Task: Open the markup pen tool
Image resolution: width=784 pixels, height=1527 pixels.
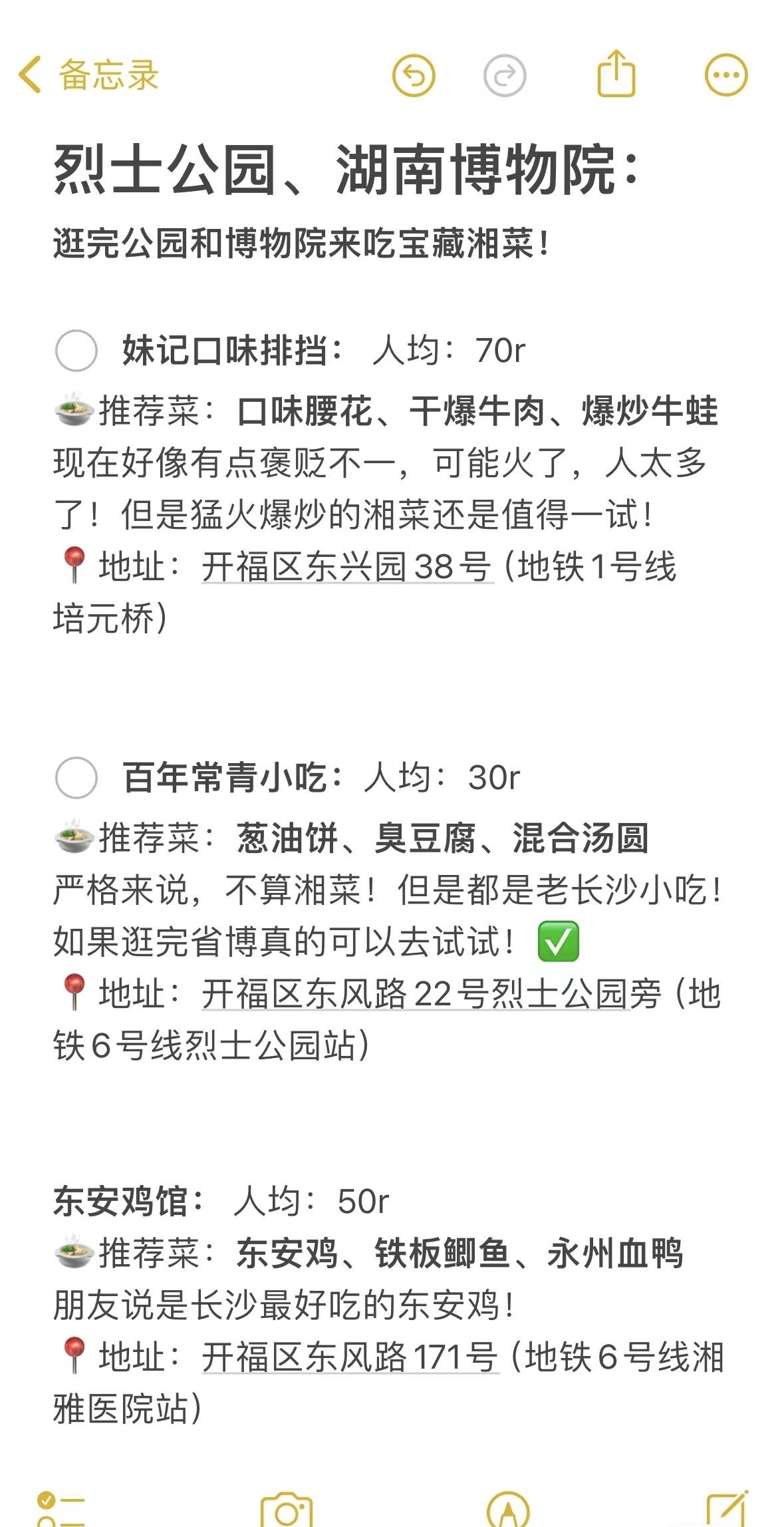Action: pyautogui.click(x=509, y=1509)
